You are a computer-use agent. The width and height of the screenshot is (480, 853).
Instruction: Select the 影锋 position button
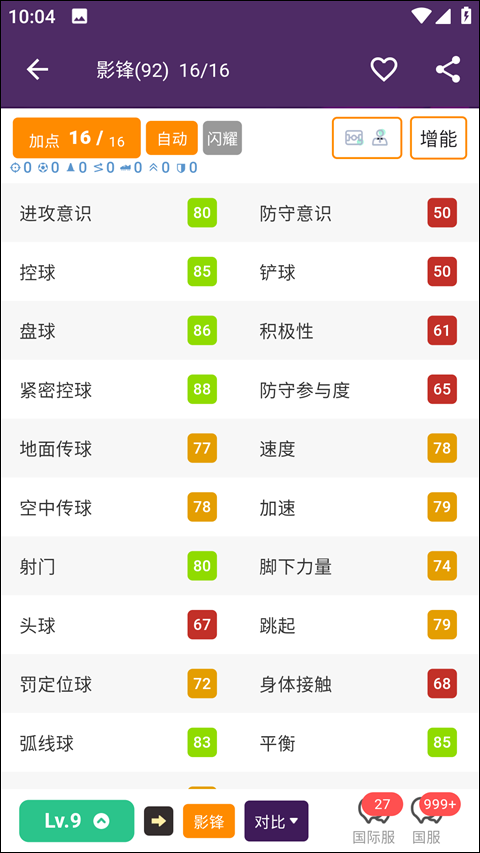coord(209,821)
